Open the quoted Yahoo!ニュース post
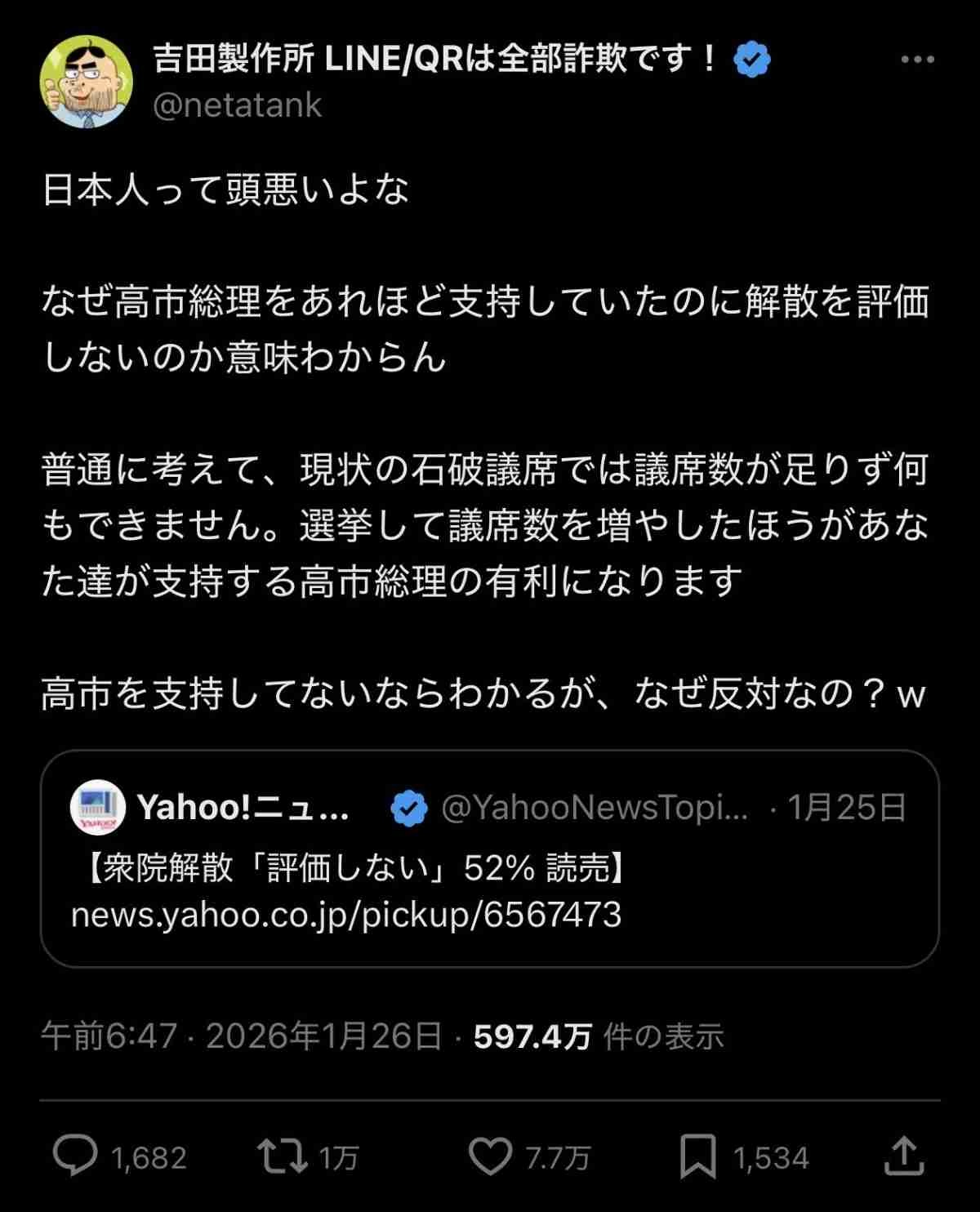Image resolution: width=980 pixels, height=1212 pixels. [x=490, y=858]
